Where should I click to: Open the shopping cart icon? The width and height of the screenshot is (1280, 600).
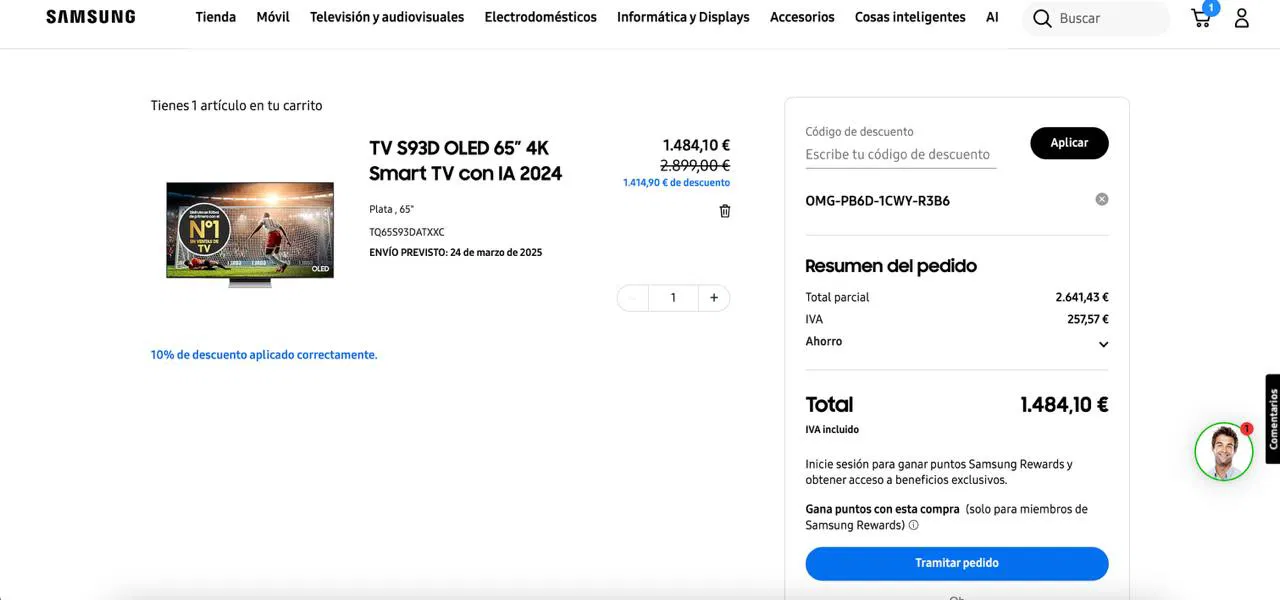(x=1203, y=17)
